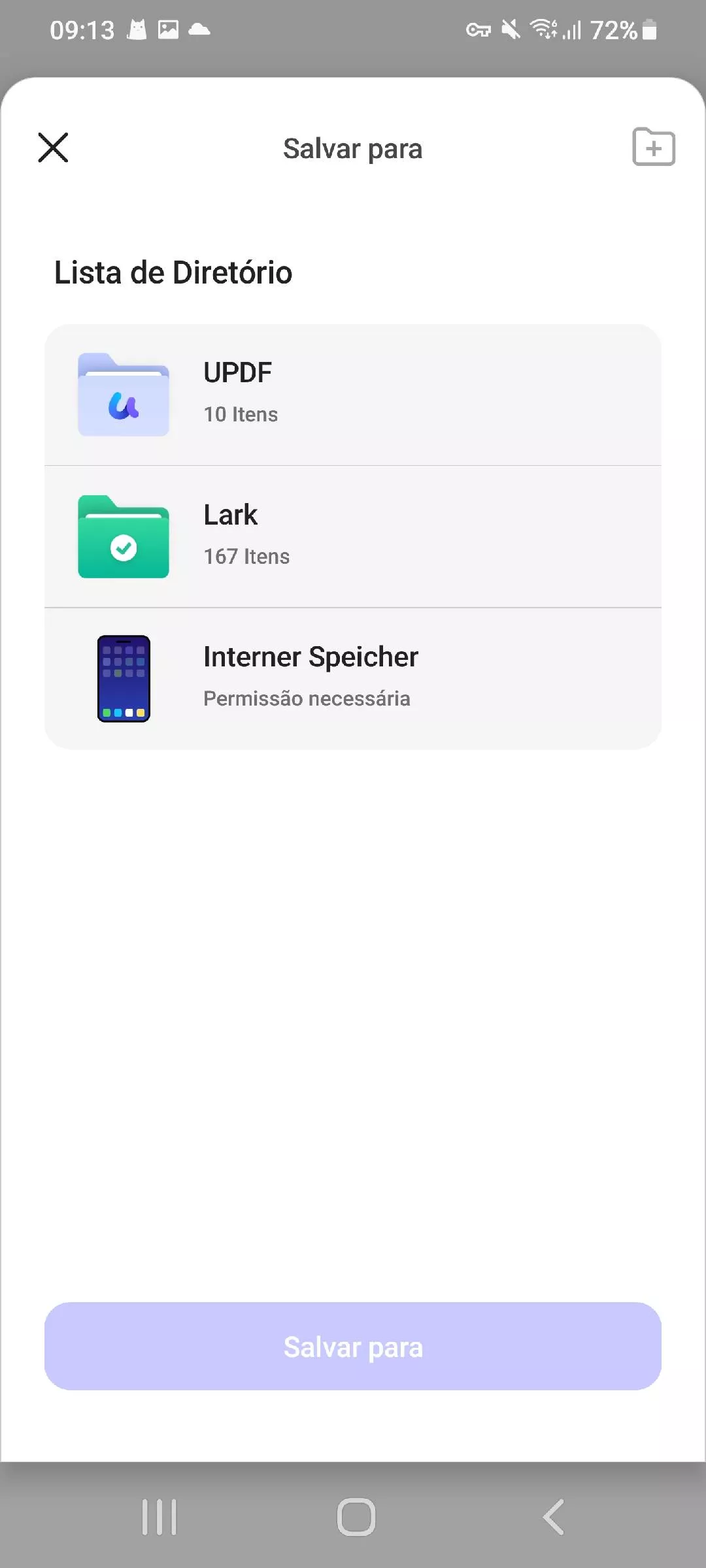Open the recent apps view
Screen dimensions: 706x1568
coord(159,1516)
